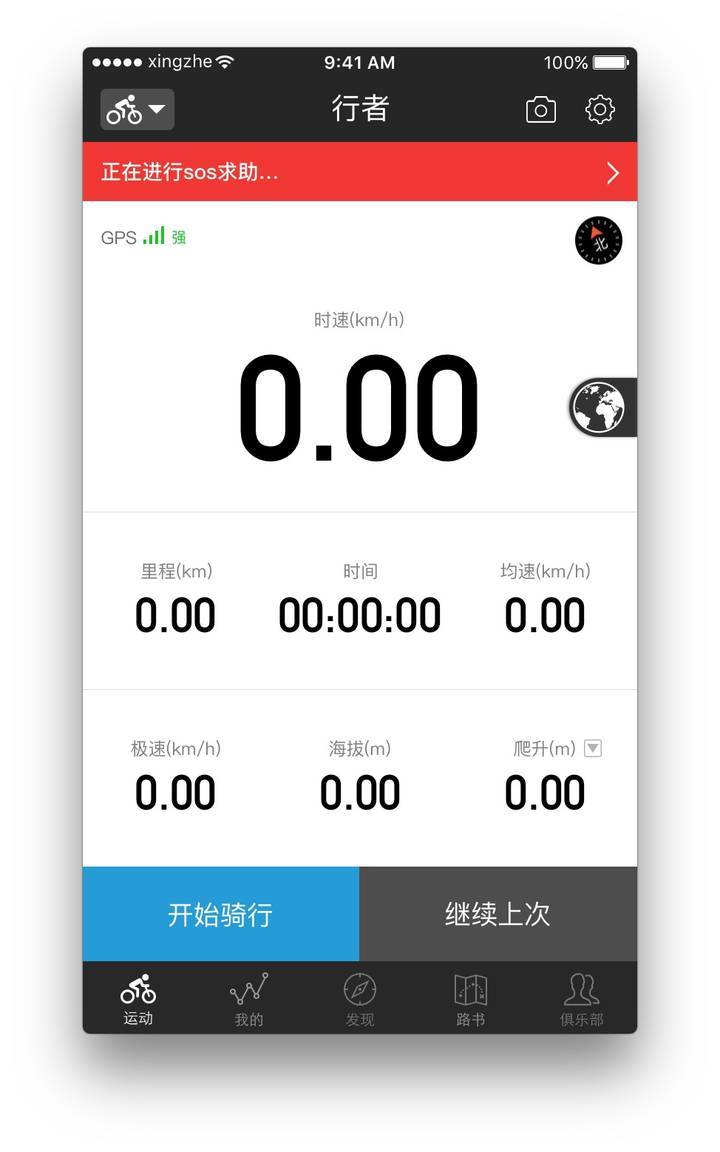Tap the compass icon
The image size is (720, 1152).
pos(598,240)
